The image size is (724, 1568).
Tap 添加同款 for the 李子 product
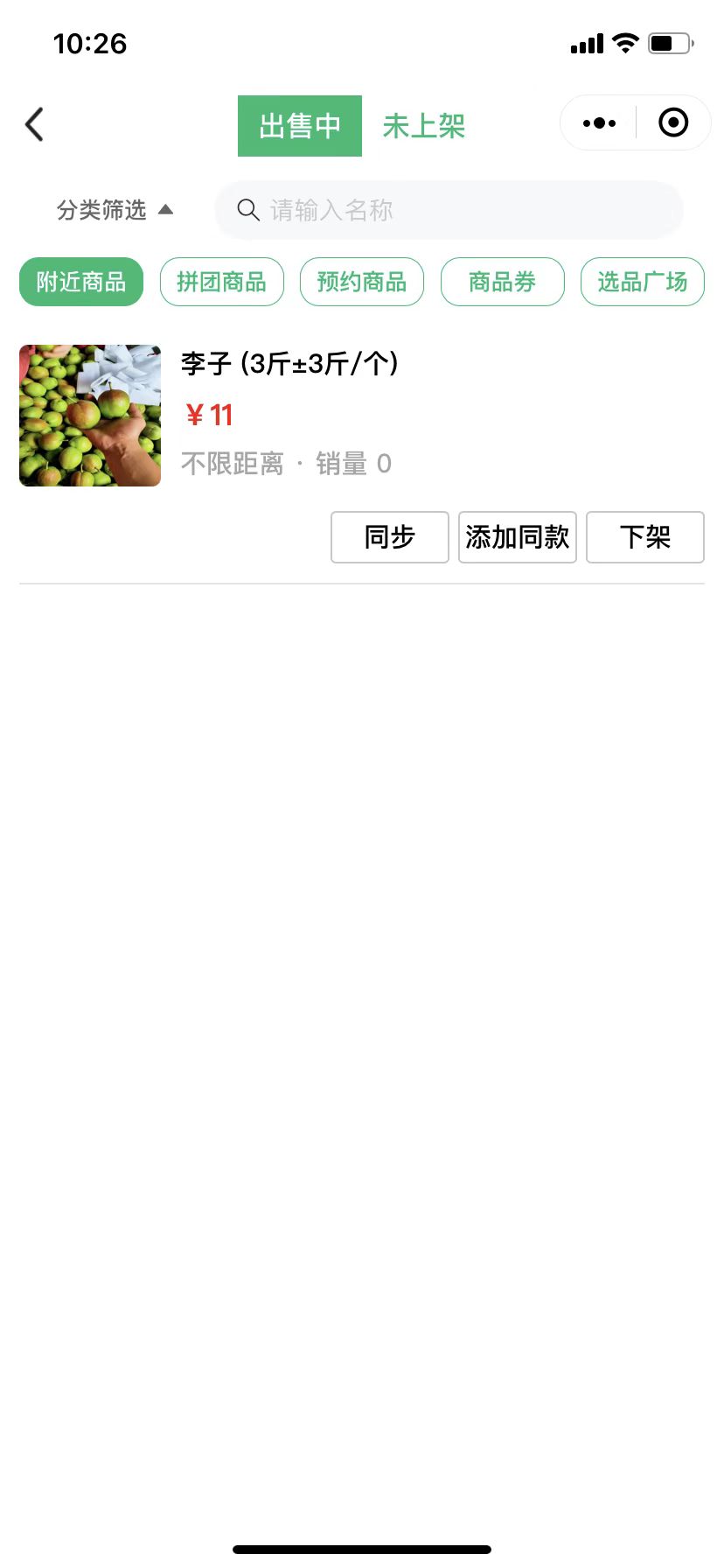tap(518, 537)
